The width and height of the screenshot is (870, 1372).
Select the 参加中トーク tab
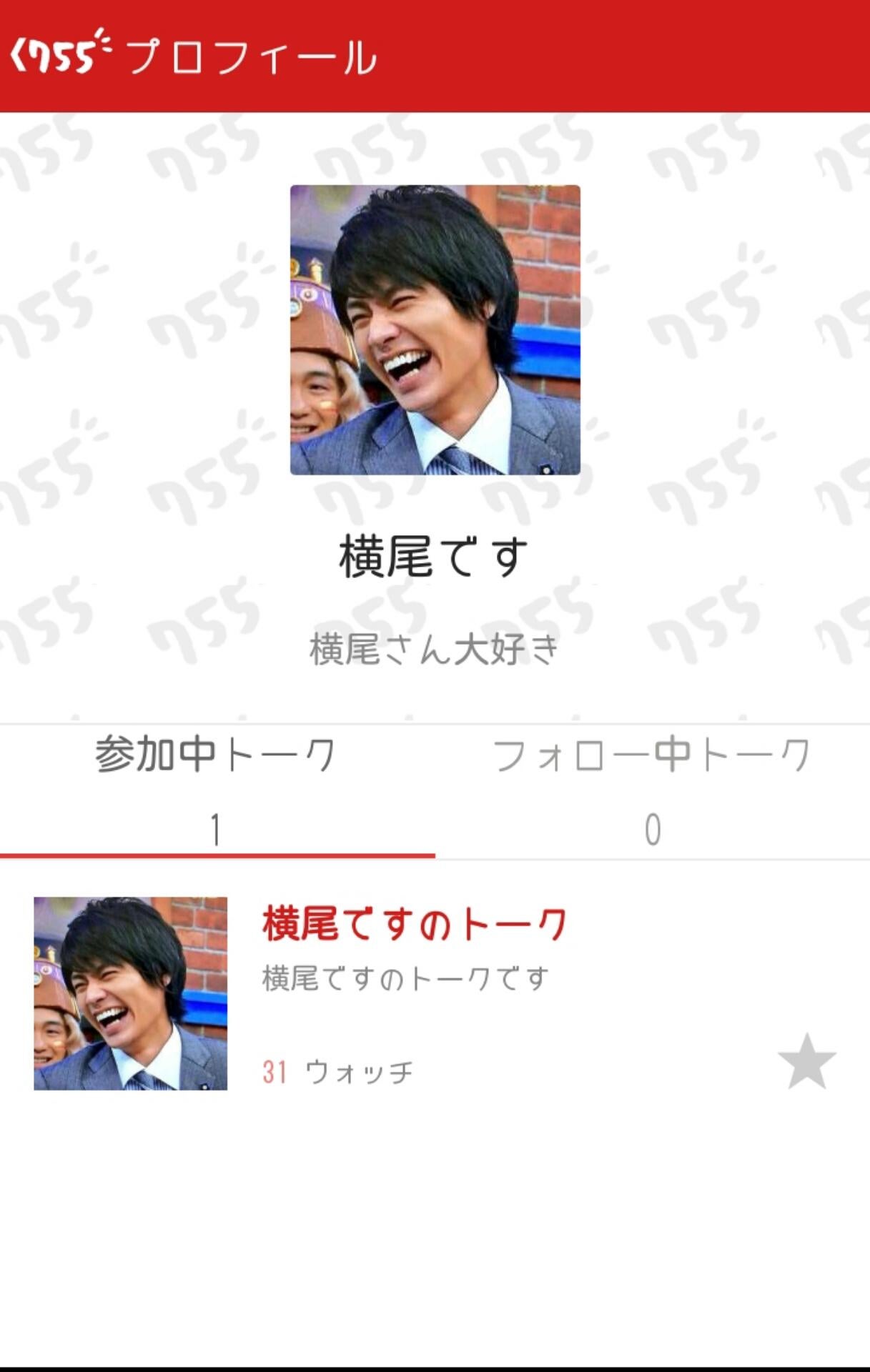pos(216,790)
